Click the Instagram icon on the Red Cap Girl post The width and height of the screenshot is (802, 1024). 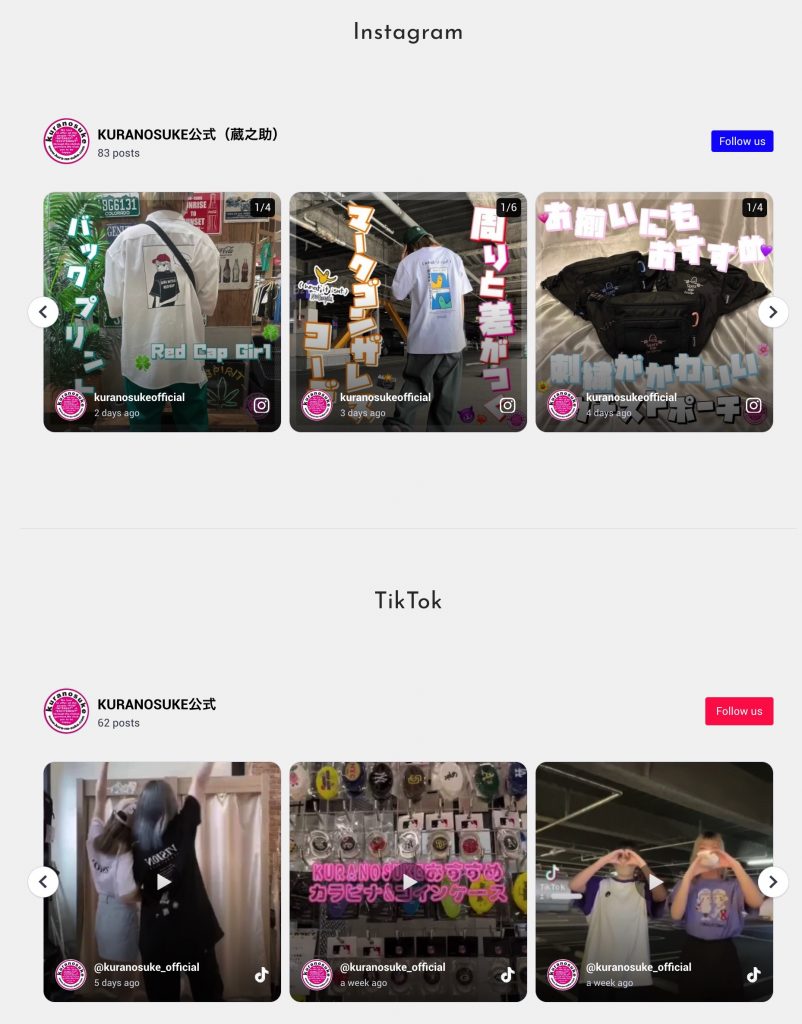coord(260,406)
